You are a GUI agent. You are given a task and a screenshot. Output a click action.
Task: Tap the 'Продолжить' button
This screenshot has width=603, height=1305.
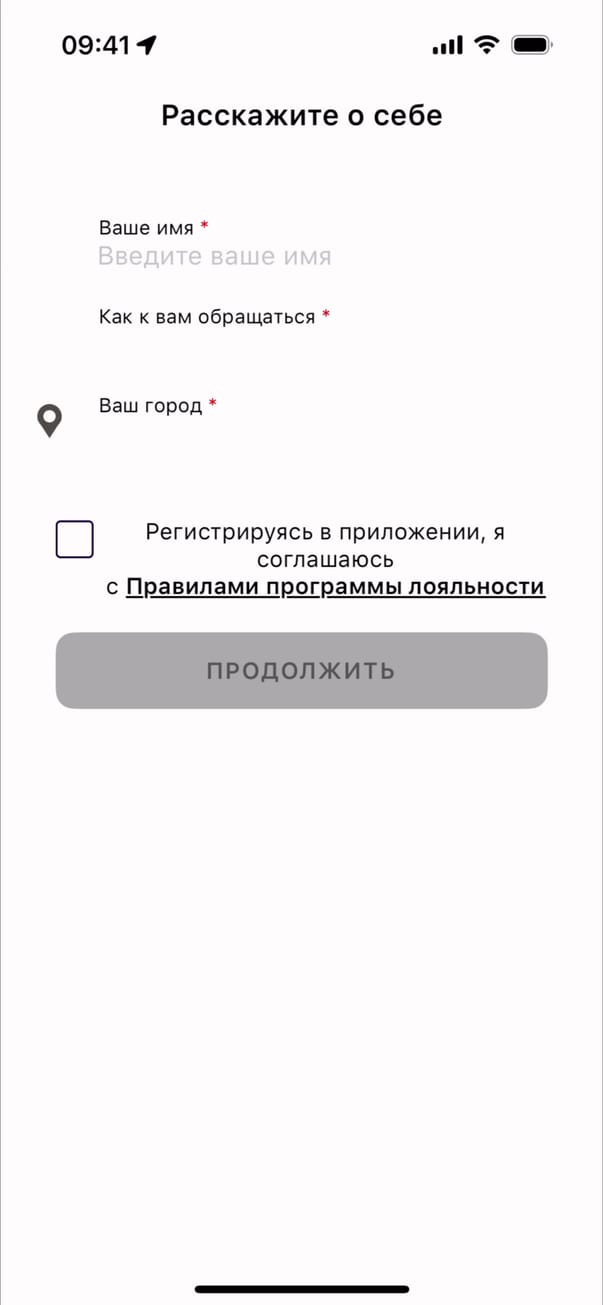(x=301, y=670)
